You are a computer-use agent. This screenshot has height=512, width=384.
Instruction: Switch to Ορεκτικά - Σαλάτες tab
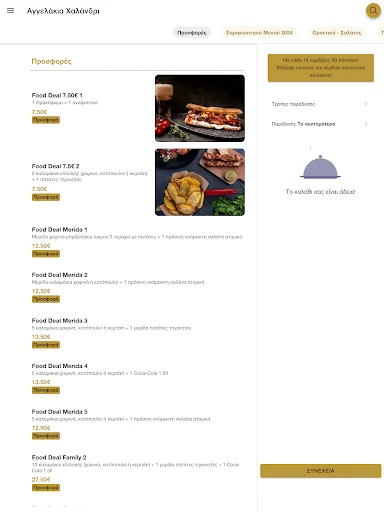pos(337,33)
